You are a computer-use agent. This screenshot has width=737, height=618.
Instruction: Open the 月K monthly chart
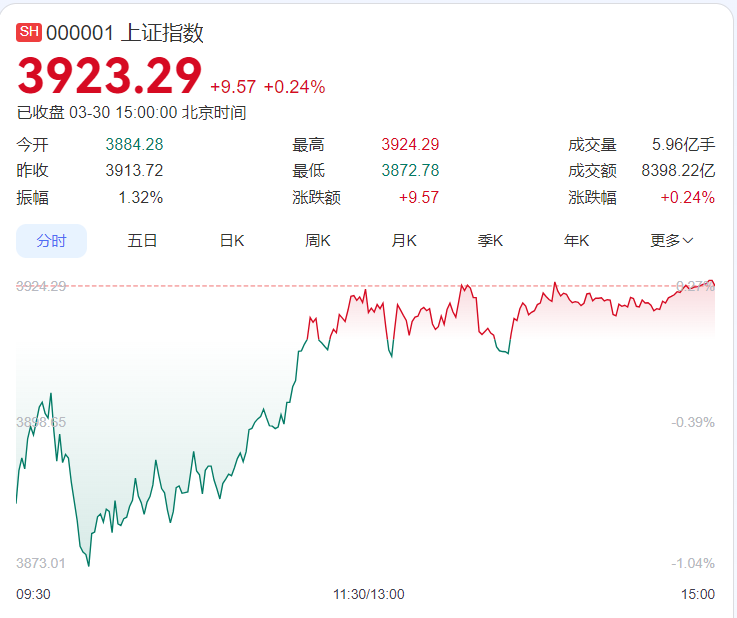pyautogui.click(x=404, y=241)
